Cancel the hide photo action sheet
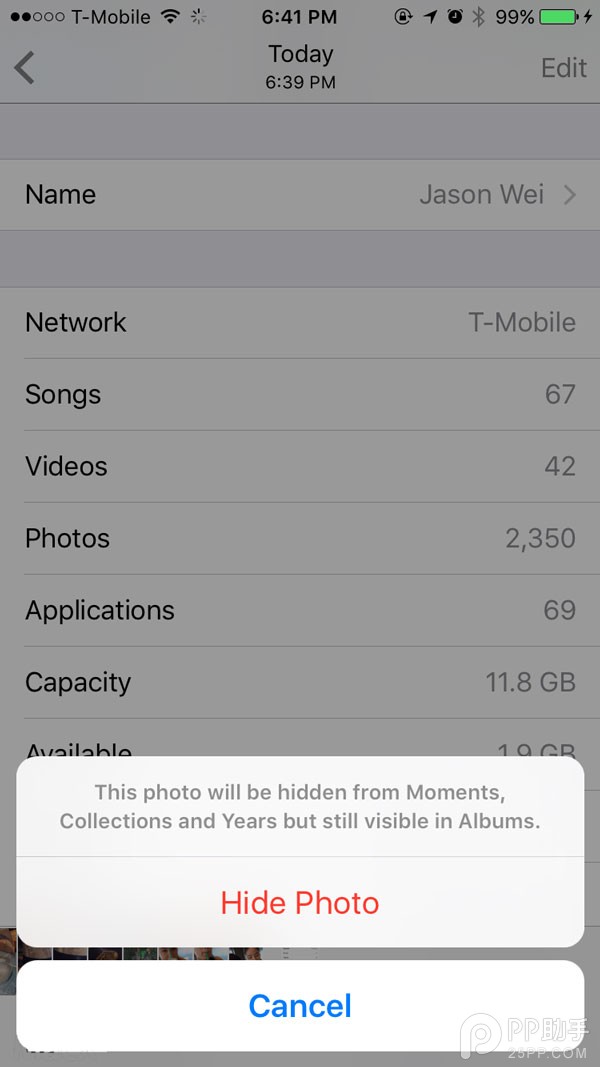This screenshot has width=600, height=1067. (x=300, y=1005)
